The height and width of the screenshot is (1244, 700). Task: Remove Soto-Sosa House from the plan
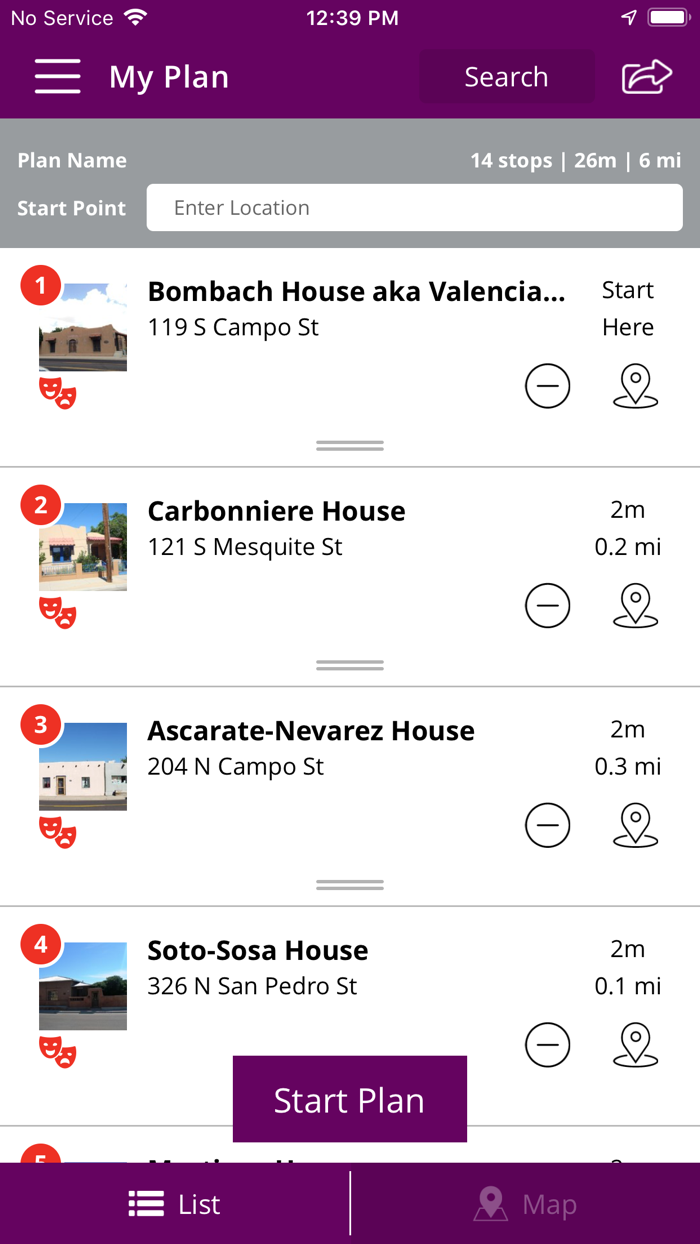[547, 1046]
